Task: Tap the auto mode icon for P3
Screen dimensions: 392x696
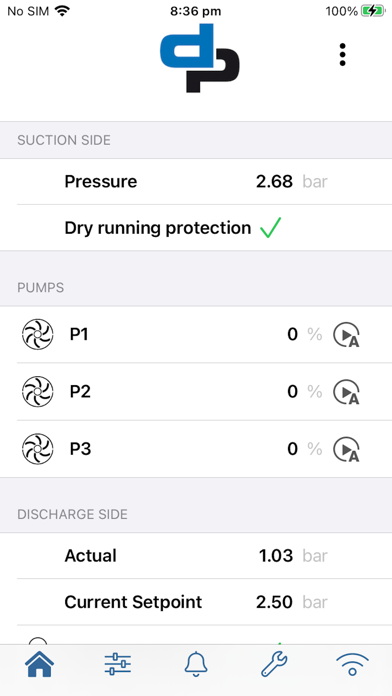Action: 346,449
